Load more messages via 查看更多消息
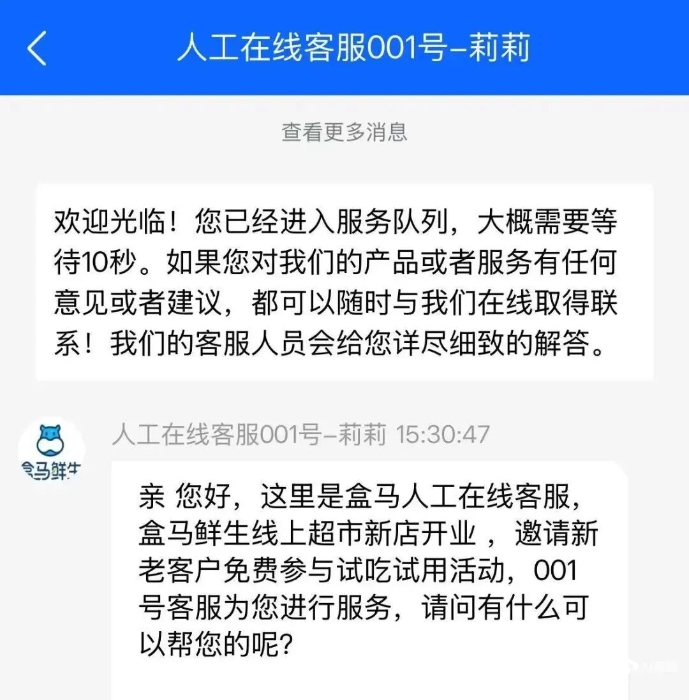This screenshot has height=700, width=689. pyautogui.click(x=344, y=132)
